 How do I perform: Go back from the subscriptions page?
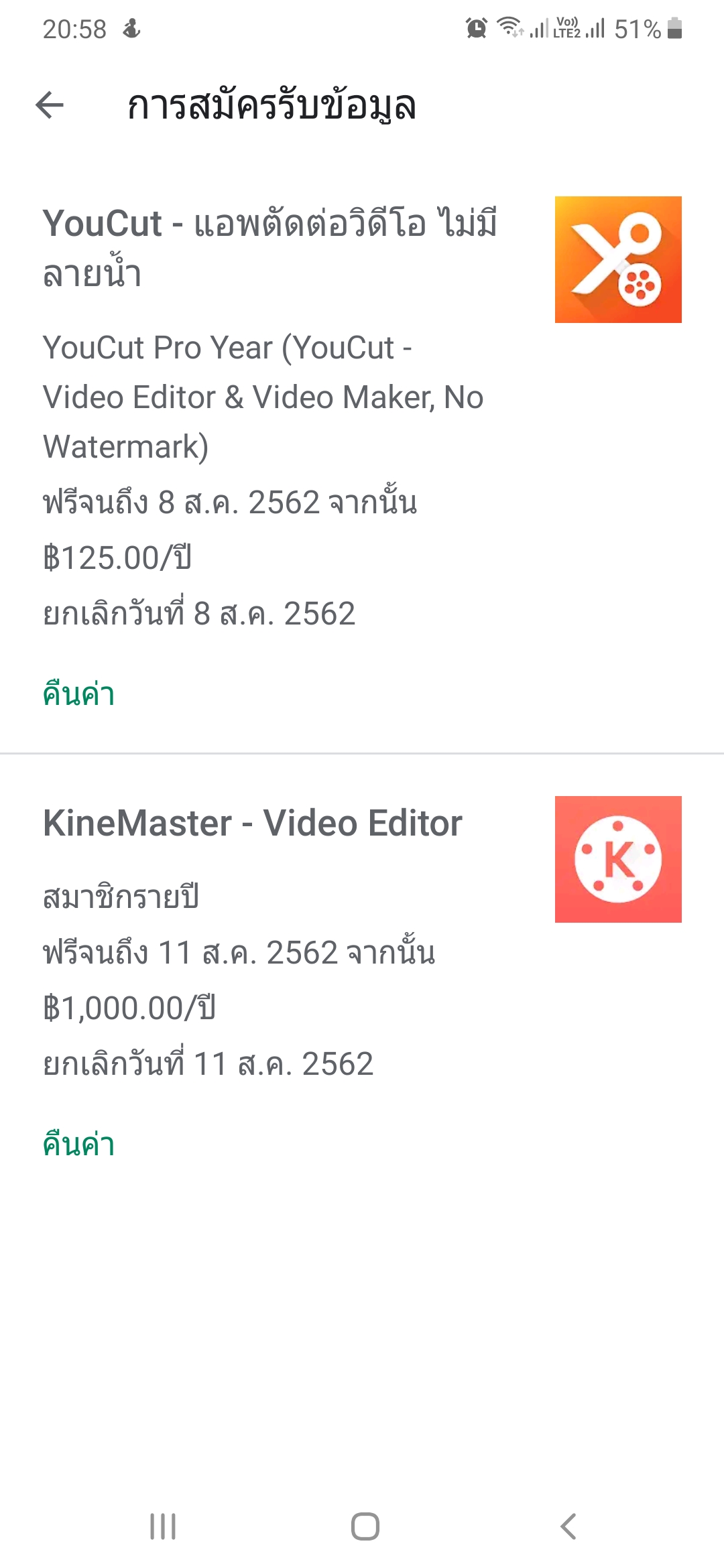tap(50, 105)
